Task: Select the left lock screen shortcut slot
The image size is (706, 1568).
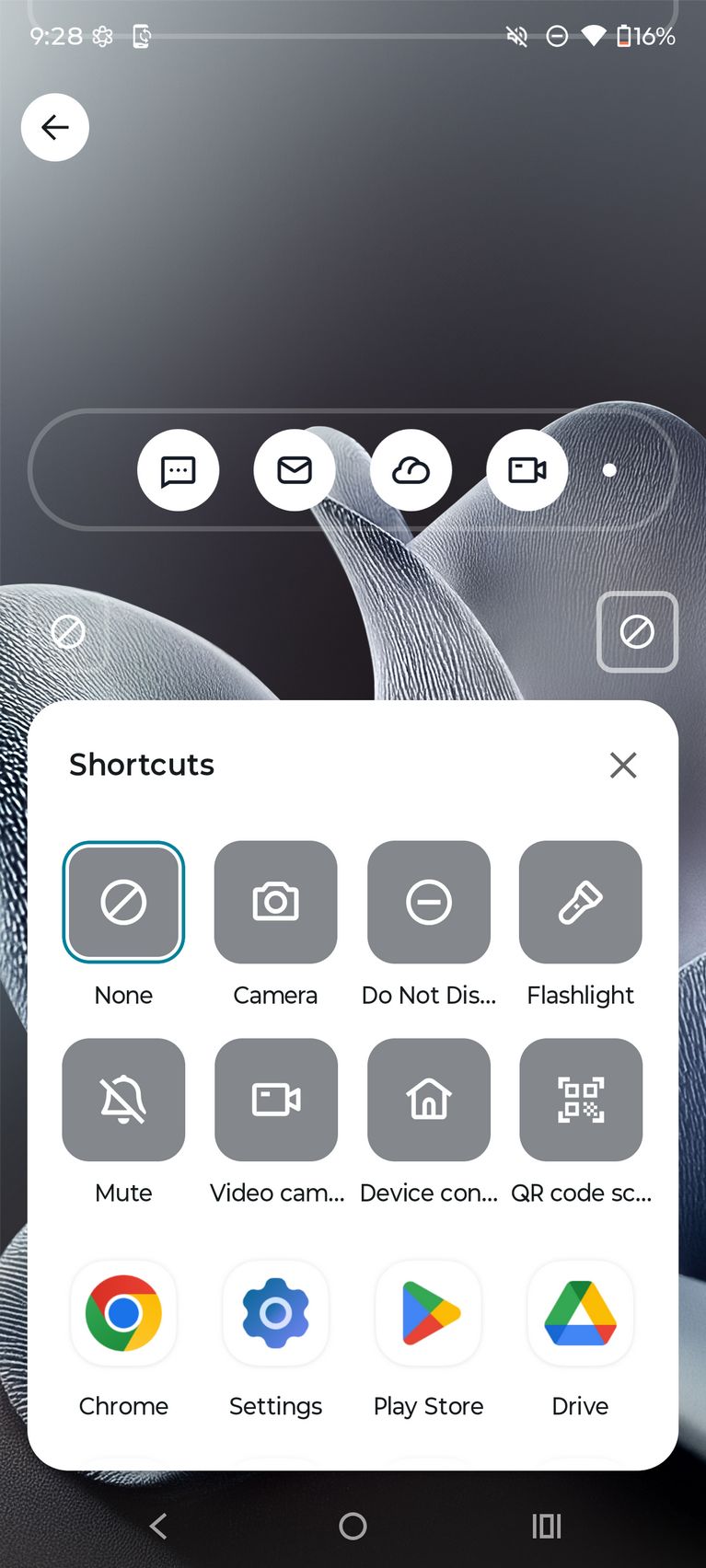Action: point(68,632)
